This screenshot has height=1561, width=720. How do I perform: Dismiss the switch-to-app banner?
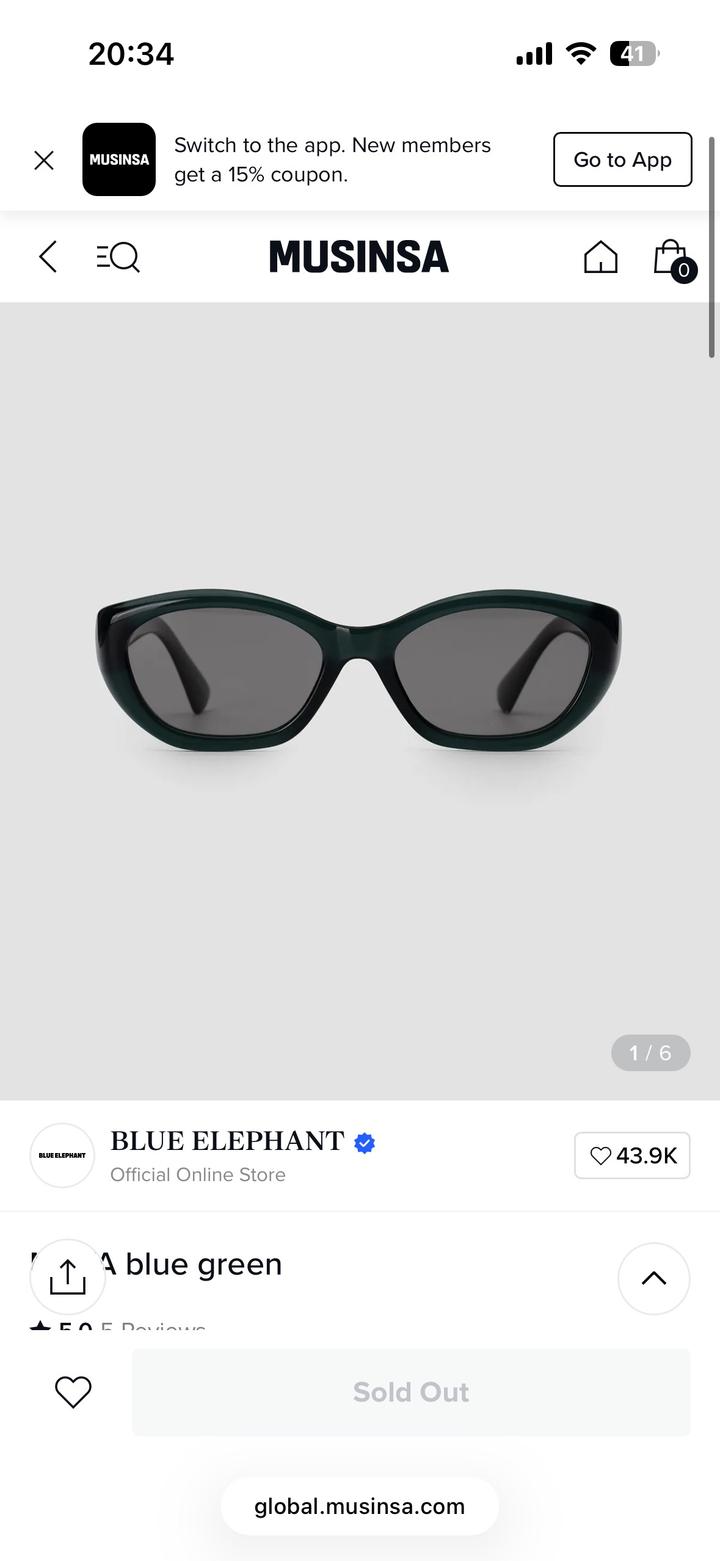point(44,160)
